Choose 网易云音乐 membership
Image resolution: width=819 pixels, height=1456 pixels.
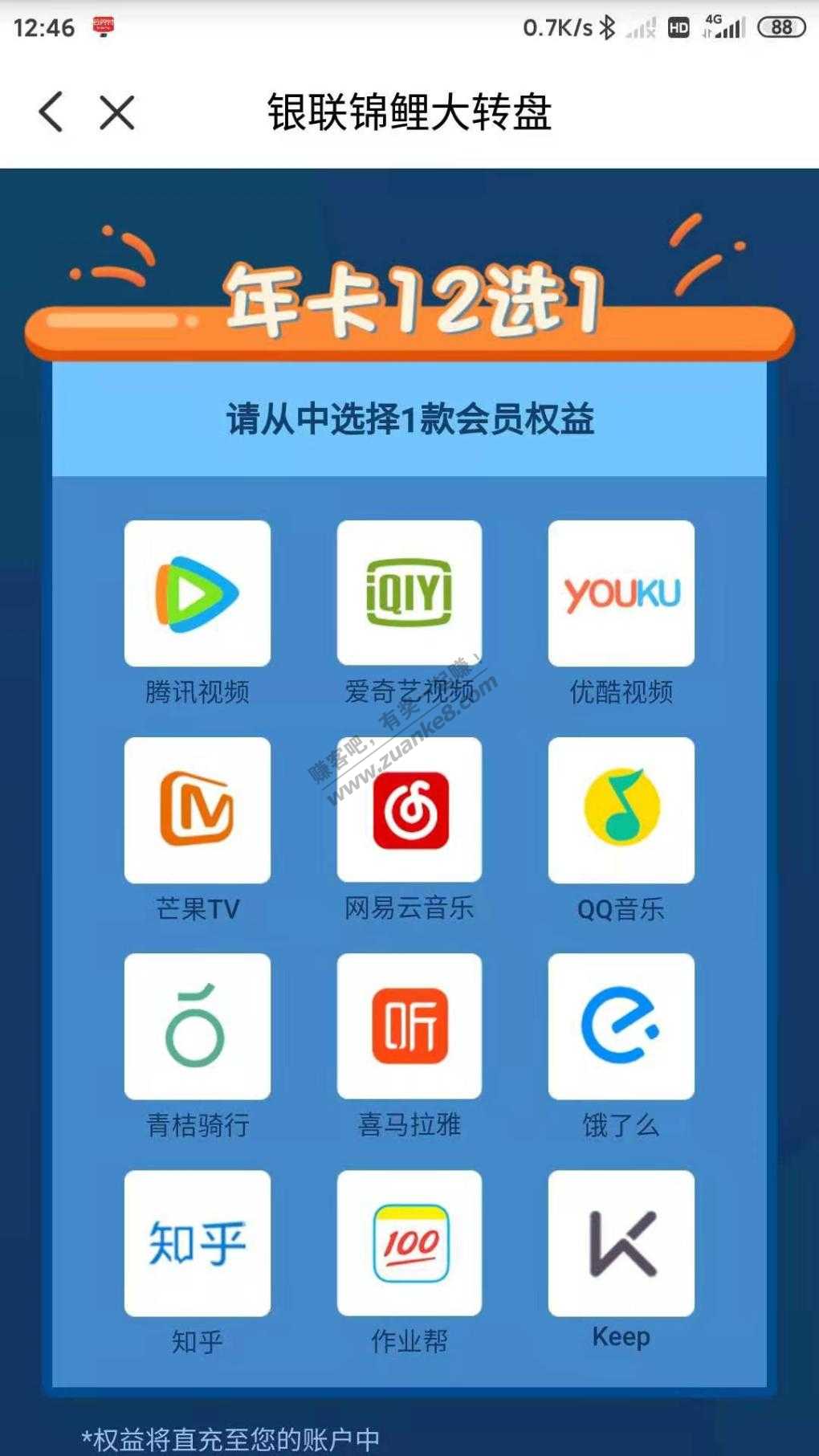coord(409,810)
